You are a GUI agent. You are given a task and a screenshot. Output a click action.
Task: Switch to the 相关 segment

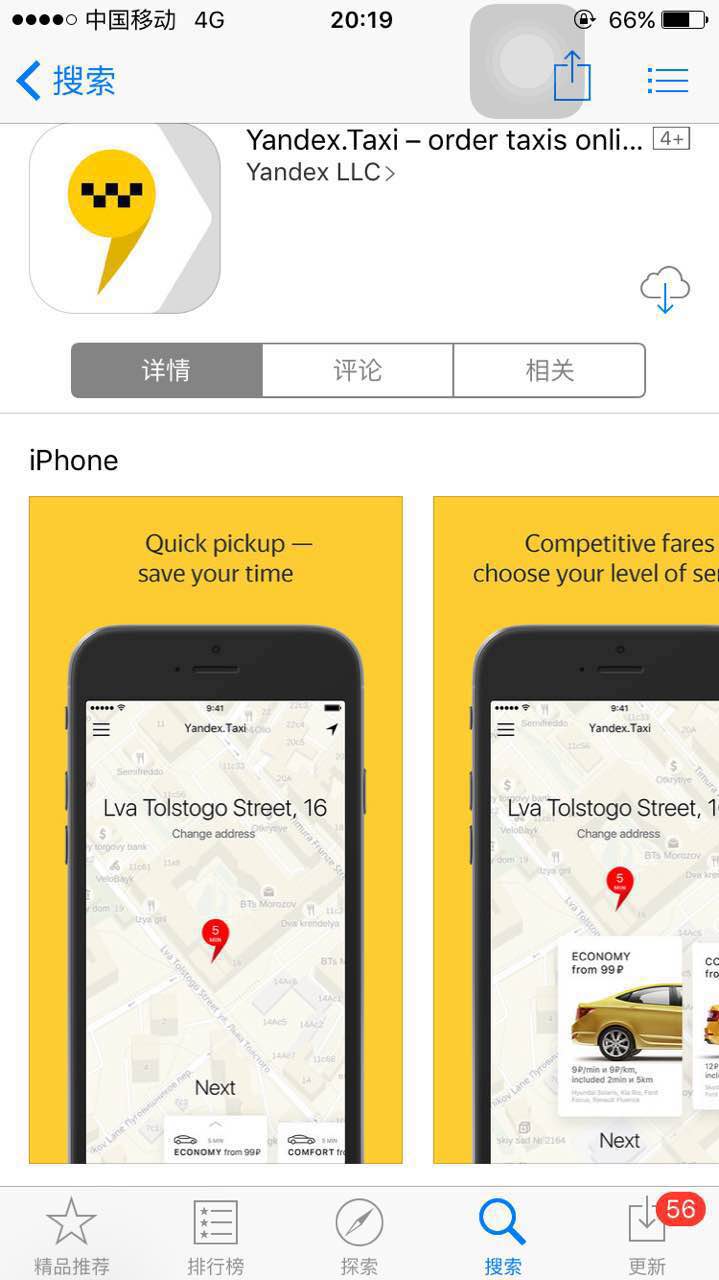549,371
